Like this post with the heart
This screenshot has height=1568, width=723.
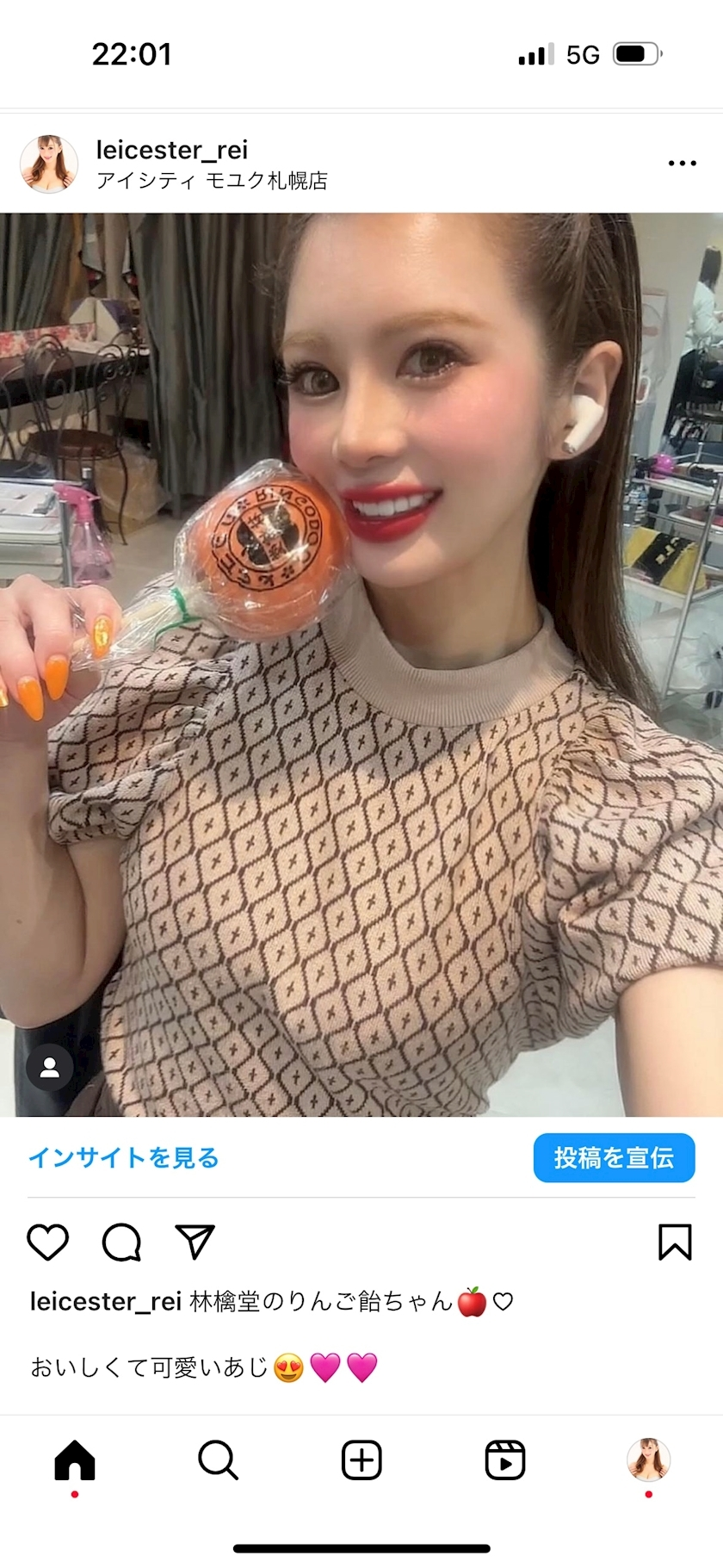tap(48, 1243)
